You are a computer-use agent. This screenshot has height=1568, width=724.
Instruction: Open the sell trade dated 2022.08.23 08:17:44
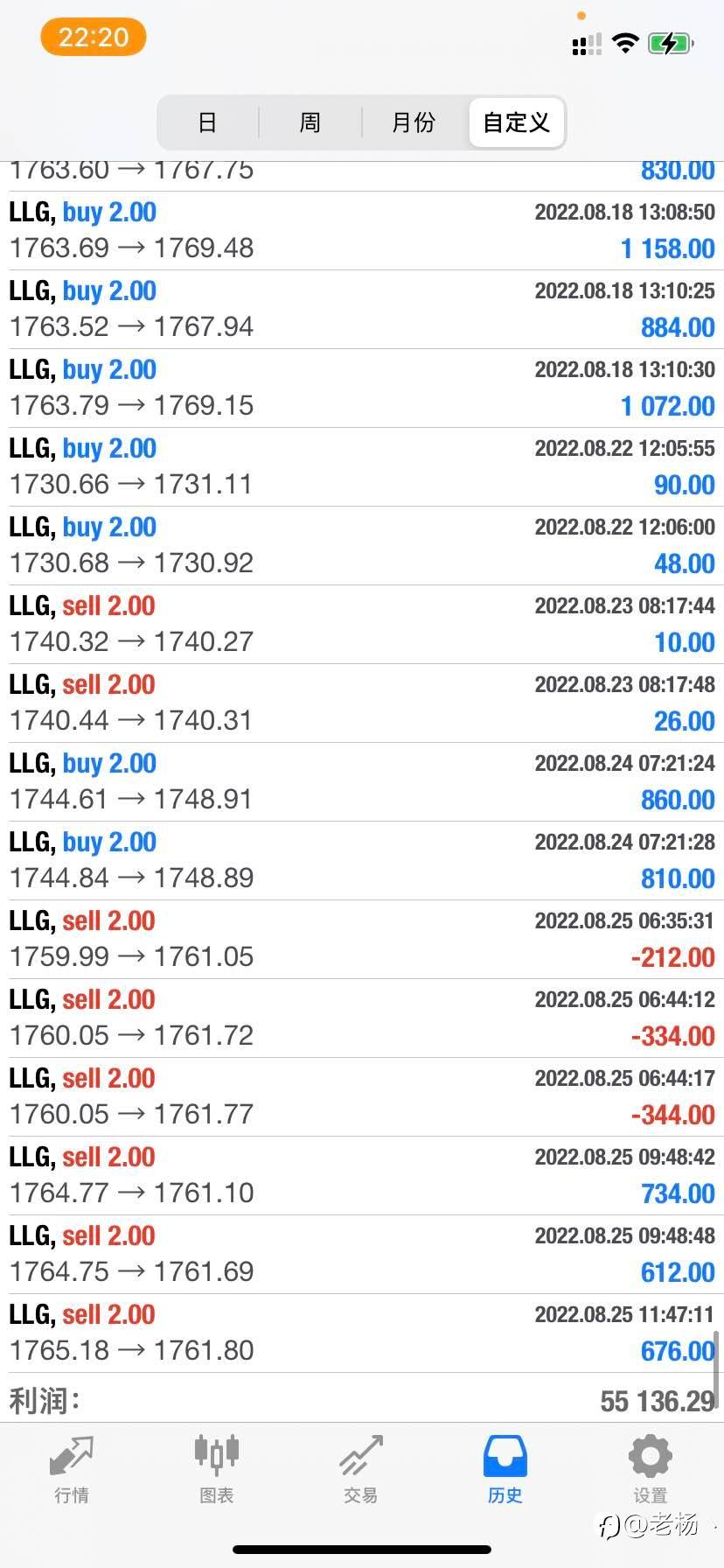click(x=362, y=625)
